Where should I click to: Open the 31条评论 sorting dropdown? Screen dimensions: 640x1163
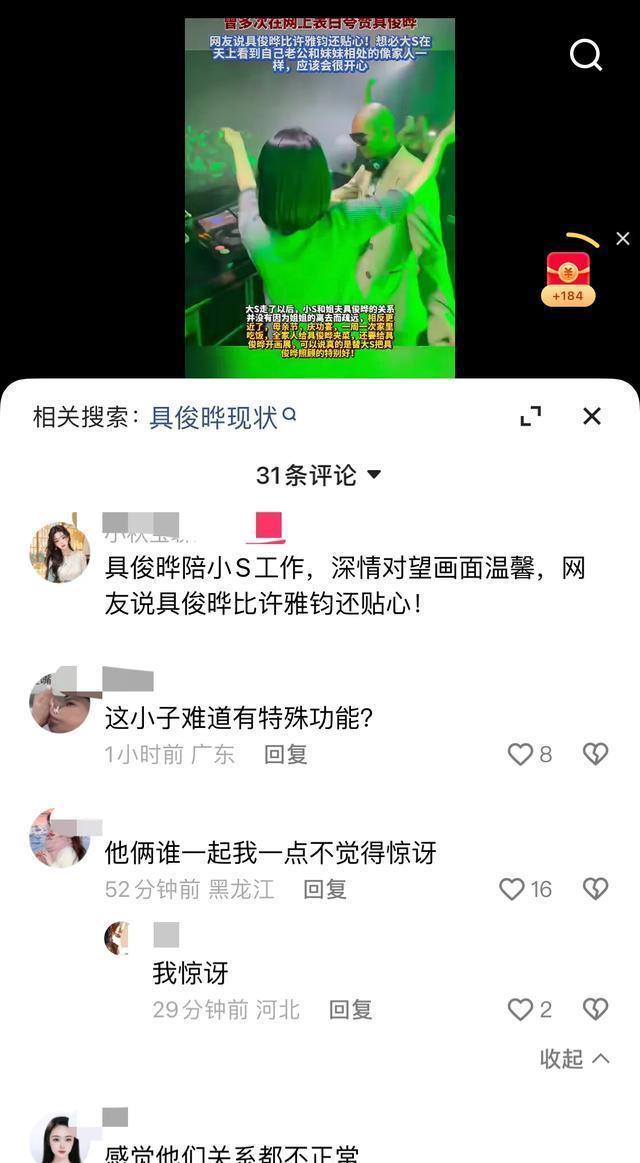pyautogui.click(x=319, y=475)
